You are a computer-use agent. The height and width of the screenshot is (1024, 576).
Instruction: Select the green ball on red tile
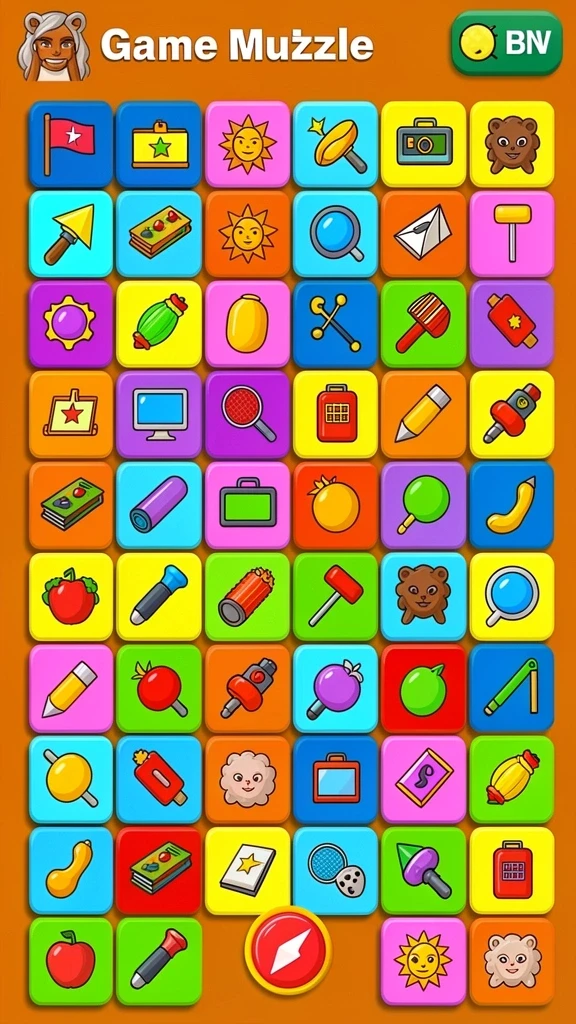point(423,688)
